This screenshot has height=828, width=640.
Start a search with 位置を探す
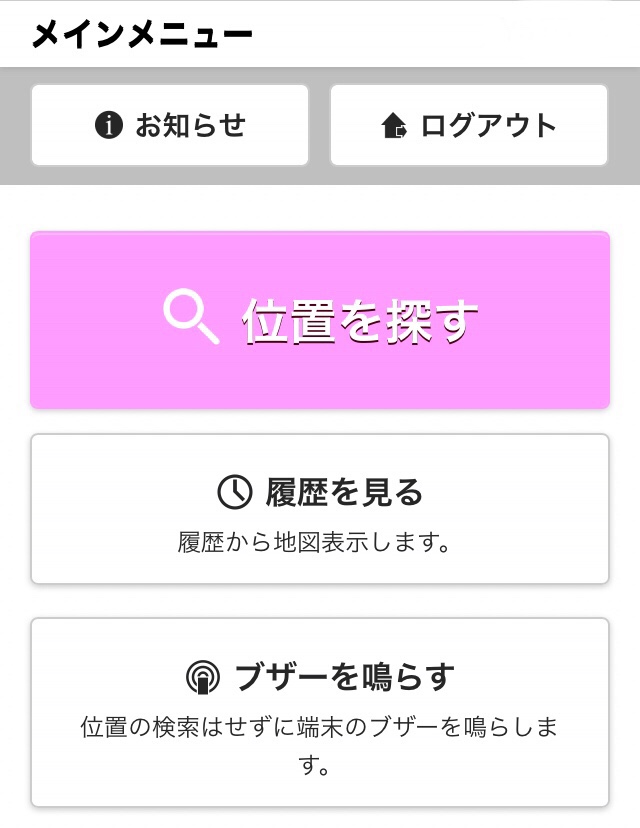click(x=320, y=320)
